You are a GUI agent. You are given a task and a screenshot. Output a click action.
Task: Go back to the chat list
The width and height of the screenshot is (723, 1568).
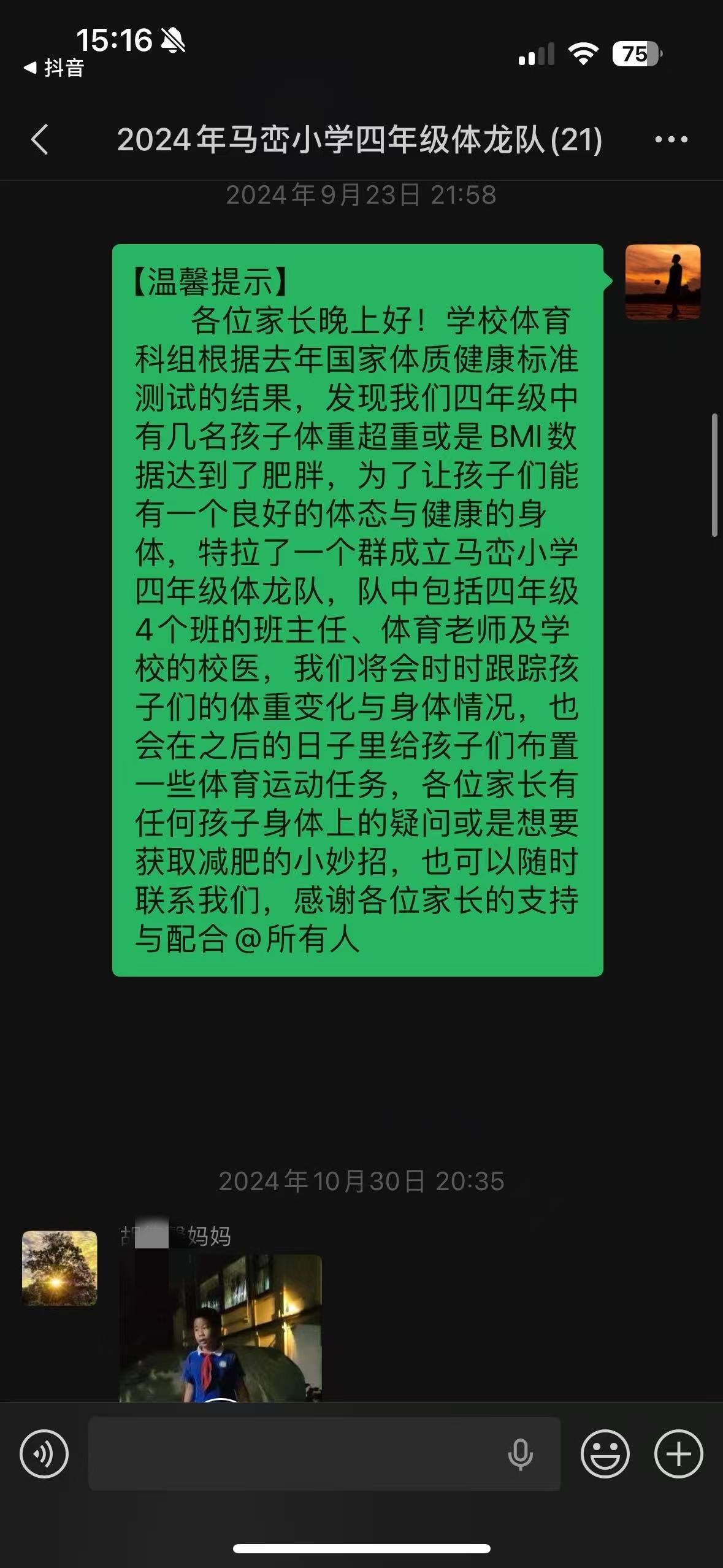pos(40,140)
